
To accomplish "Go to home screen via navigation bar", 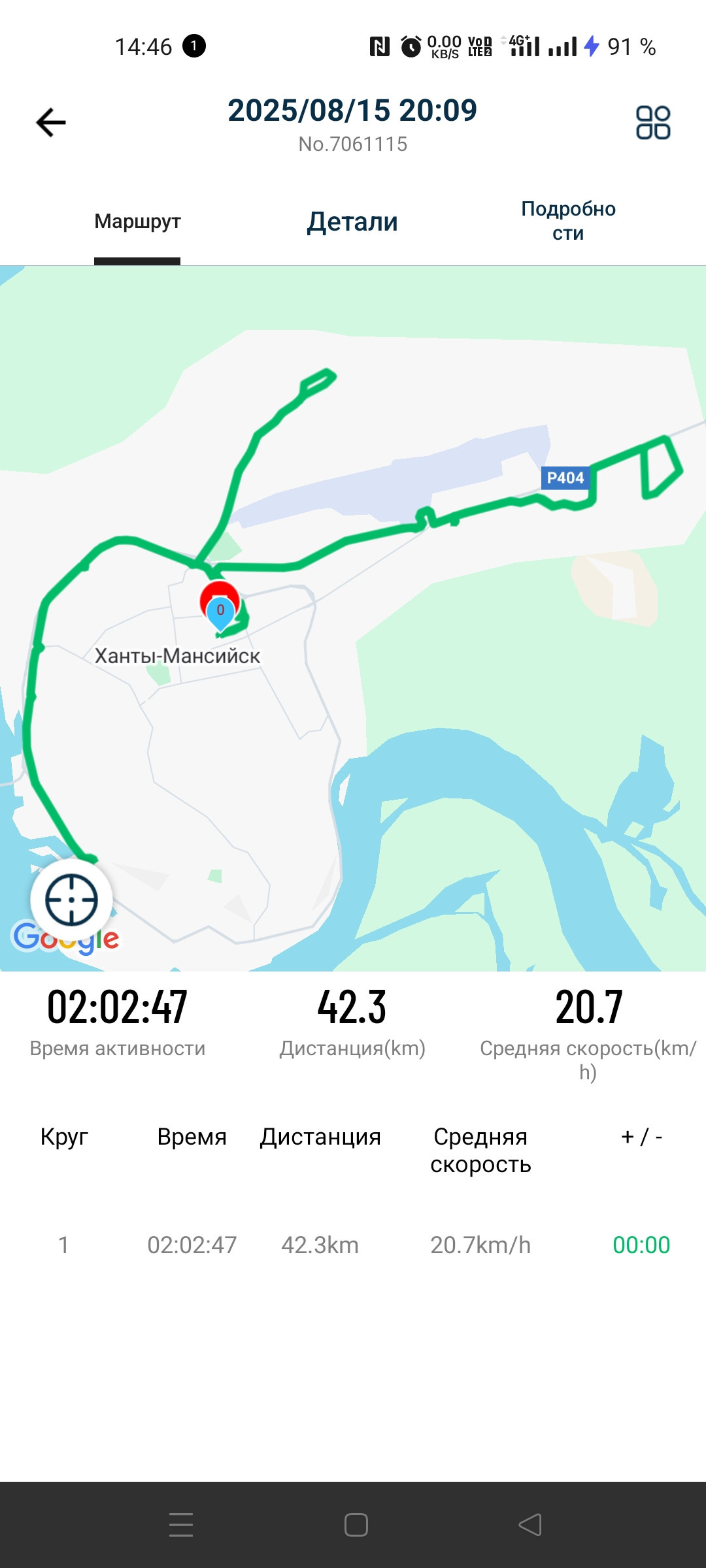I will 356,1525.
